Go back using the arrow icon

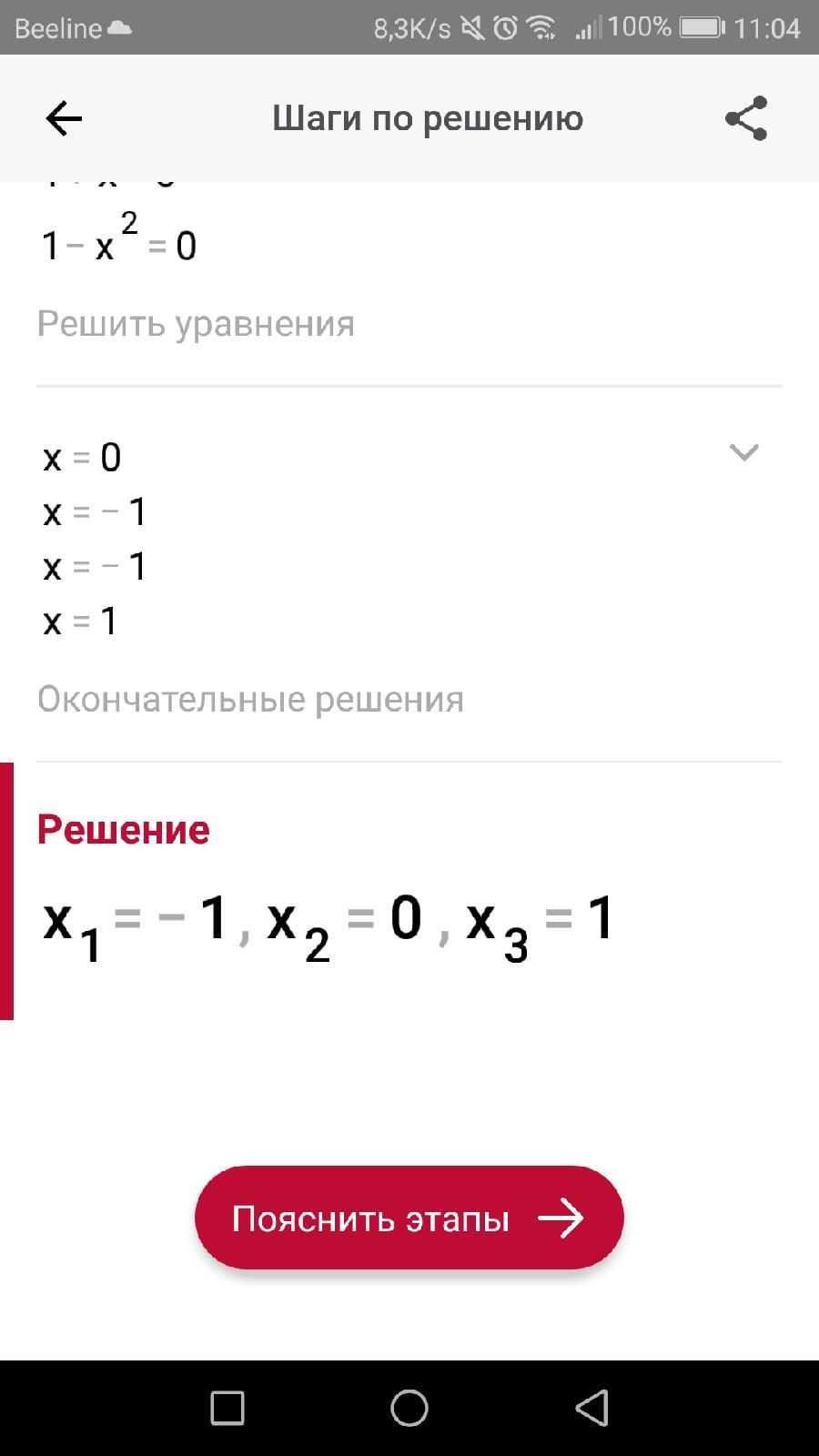point(64,118)
